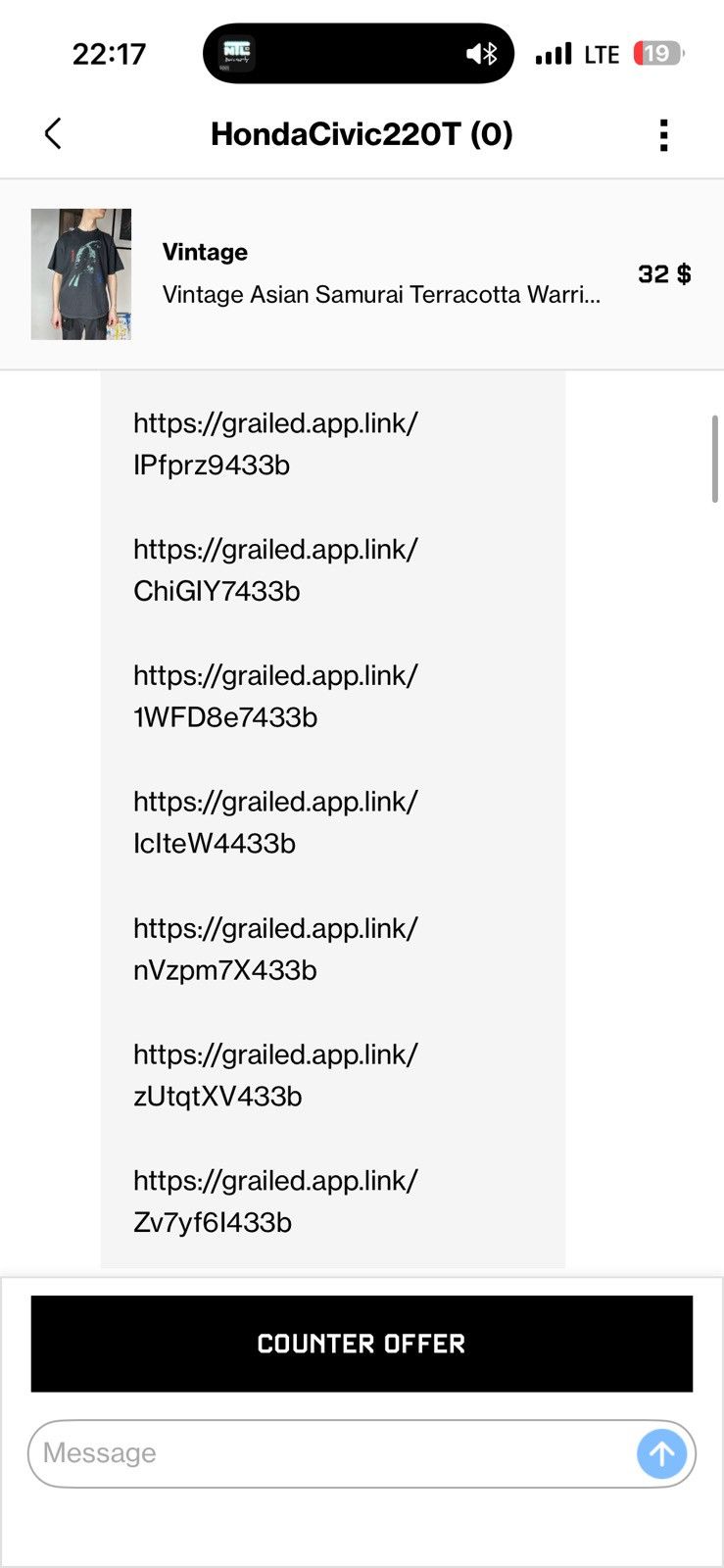Open the grailed link ending zUtqtXV433b
The height and width of the screenshot is (1568, 724).
[x=275, y=1075]
